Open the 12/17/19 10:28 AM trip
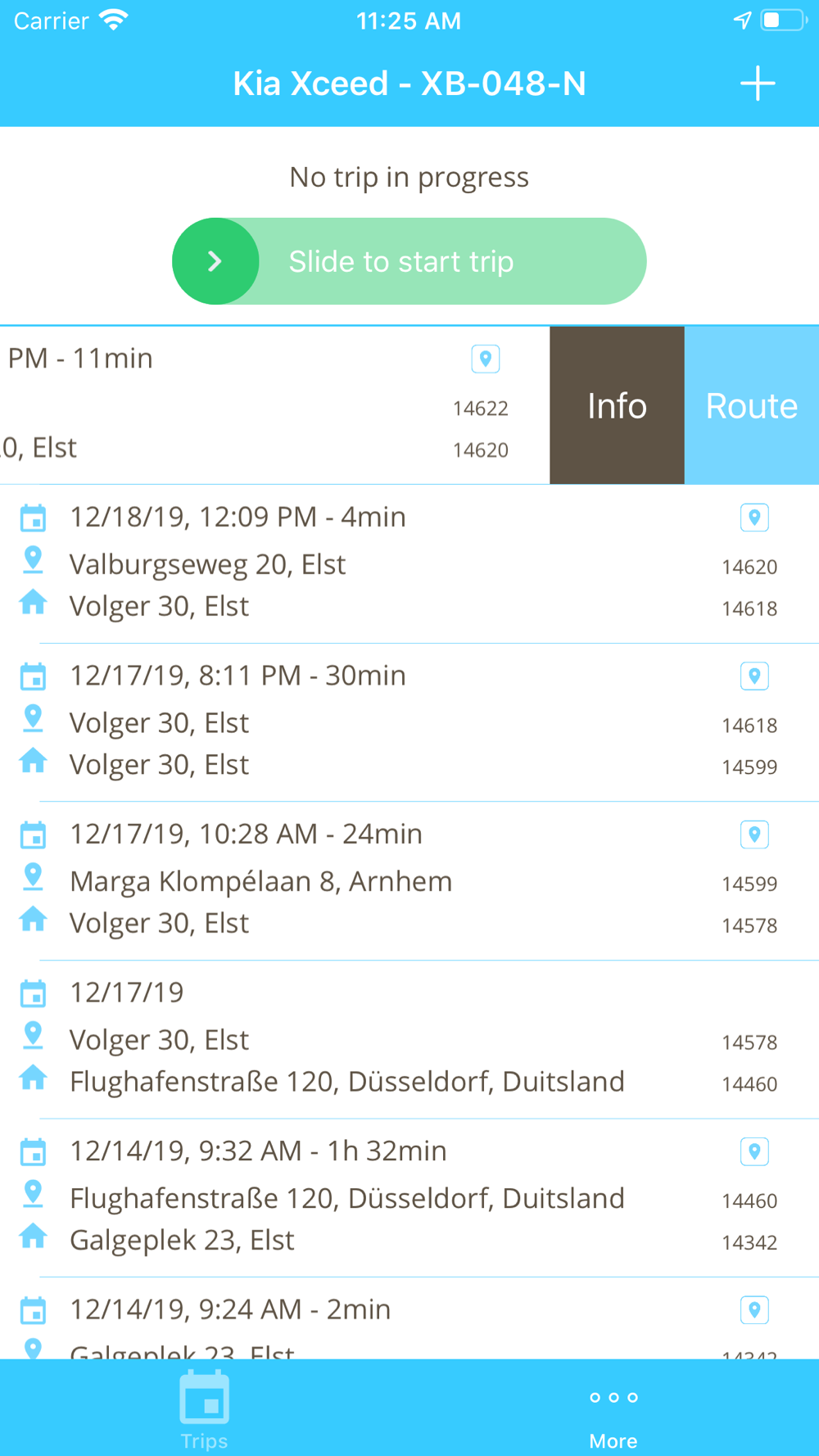The height and width of the screenshot is (1456, 819). (369, 880)
